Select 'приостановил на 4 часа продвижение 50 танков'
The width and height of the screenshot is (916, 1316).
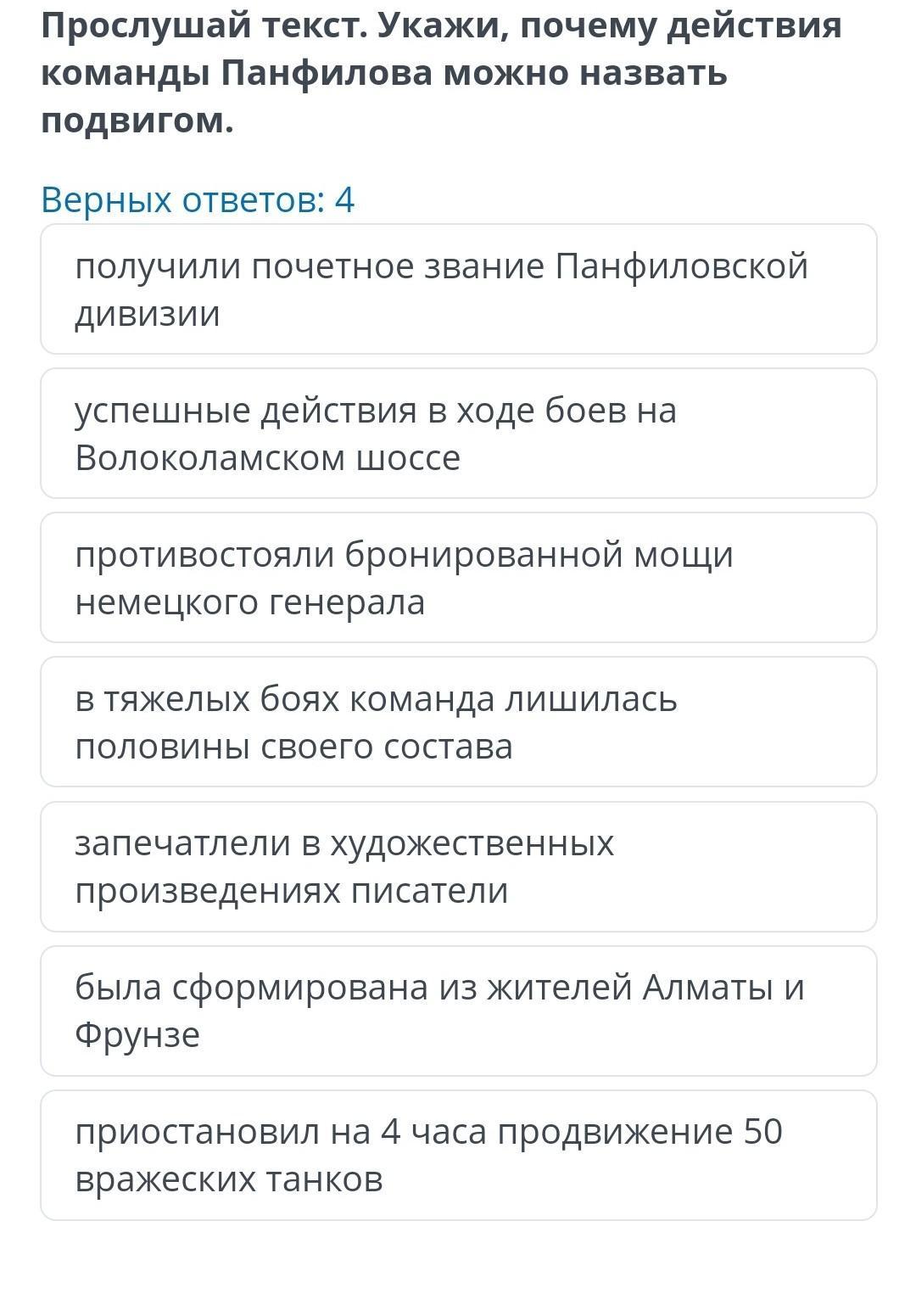[x=458, y=1155]
